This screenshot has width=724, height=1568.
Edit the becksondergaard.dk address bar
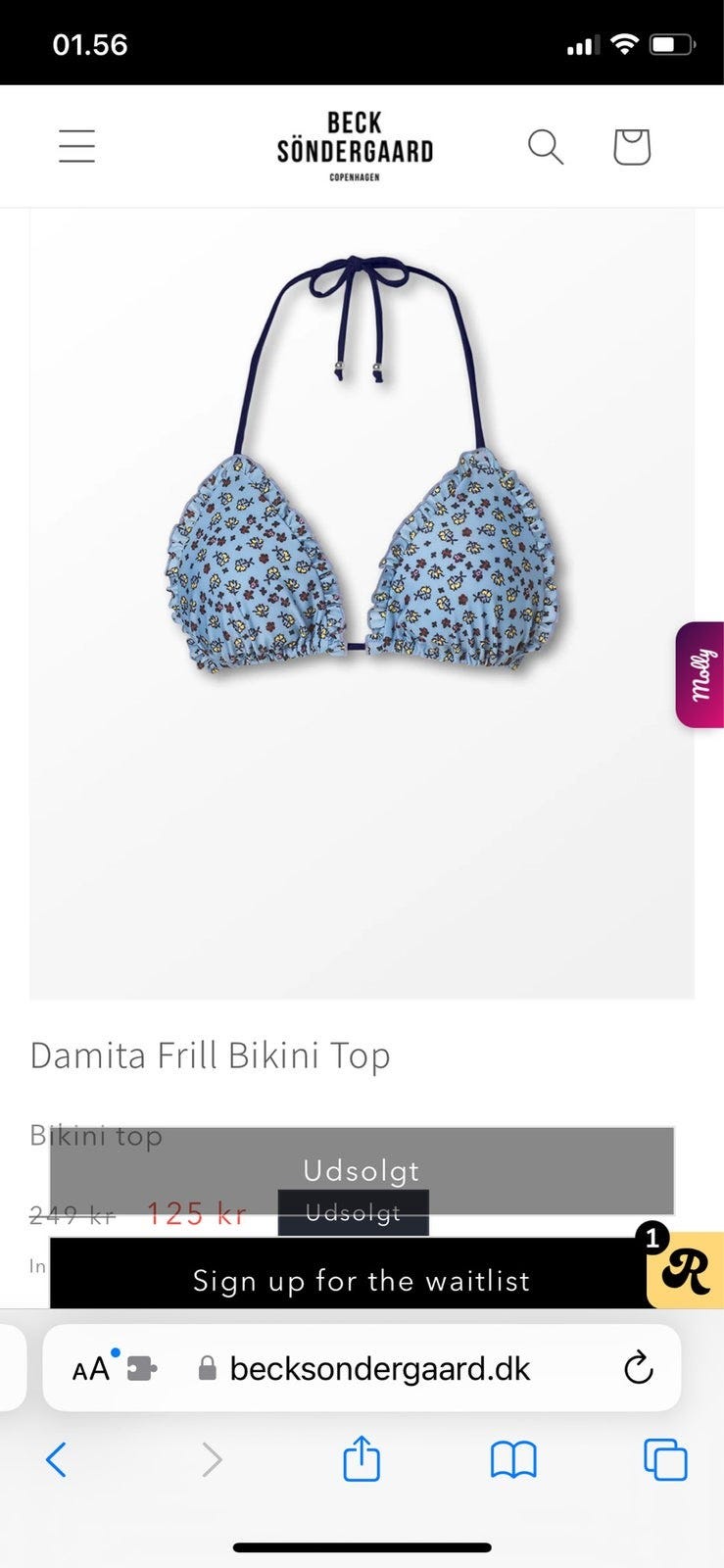tap(380, 1368)
